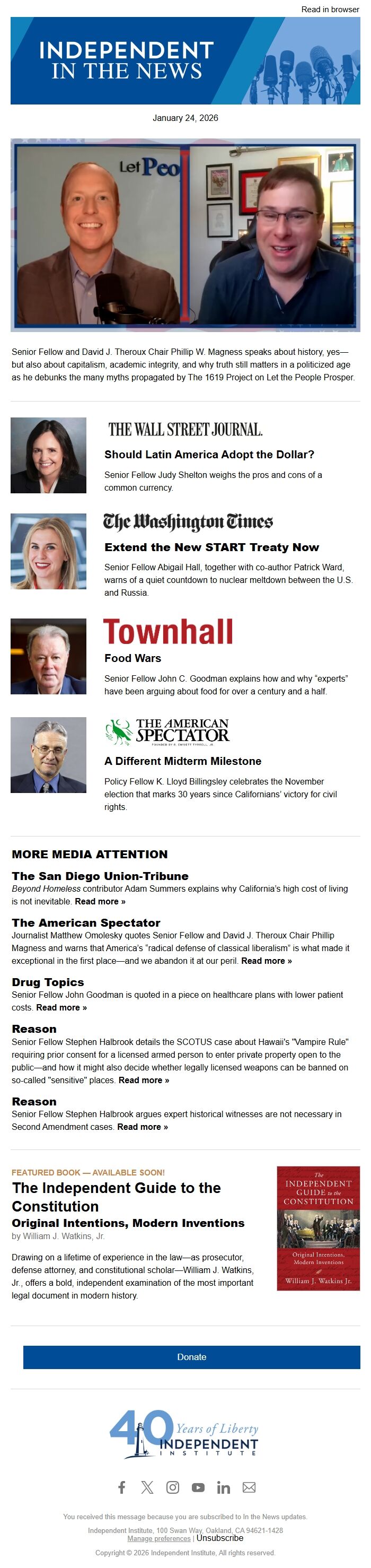Tap Read more under The San Diego Union-Tribune
The height and width of the screenshot is (1568, 371).
(x=100, y=901)
